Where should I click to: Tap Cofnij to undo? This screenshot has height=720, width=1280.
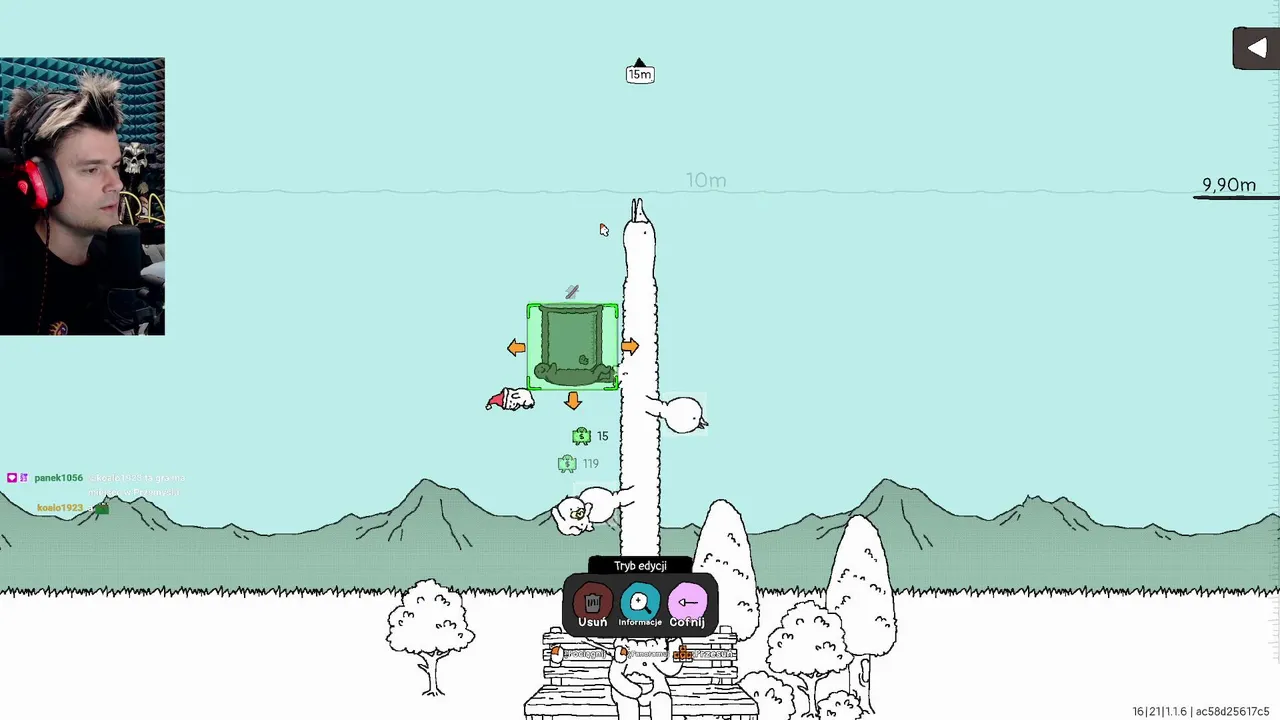pos(687,604)
